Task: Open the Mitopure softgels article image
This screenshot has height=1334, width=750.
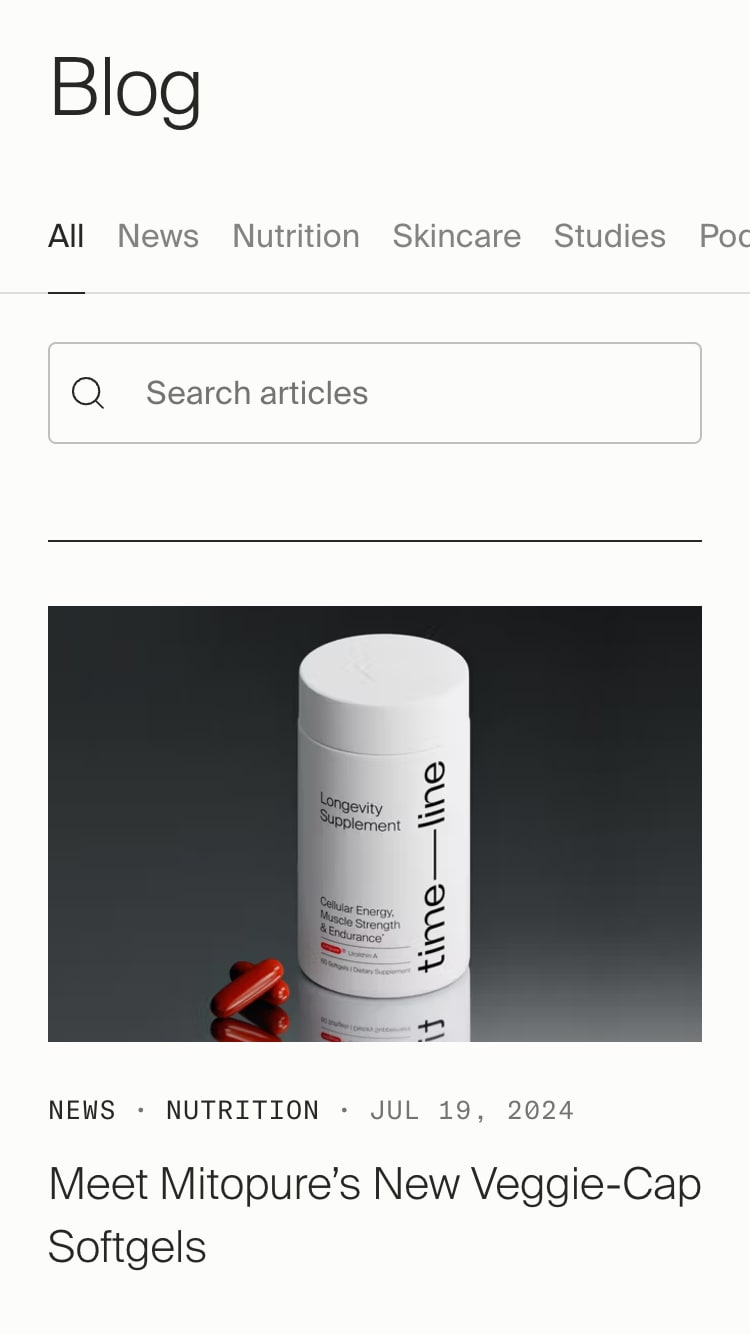Action: [375, 823]
